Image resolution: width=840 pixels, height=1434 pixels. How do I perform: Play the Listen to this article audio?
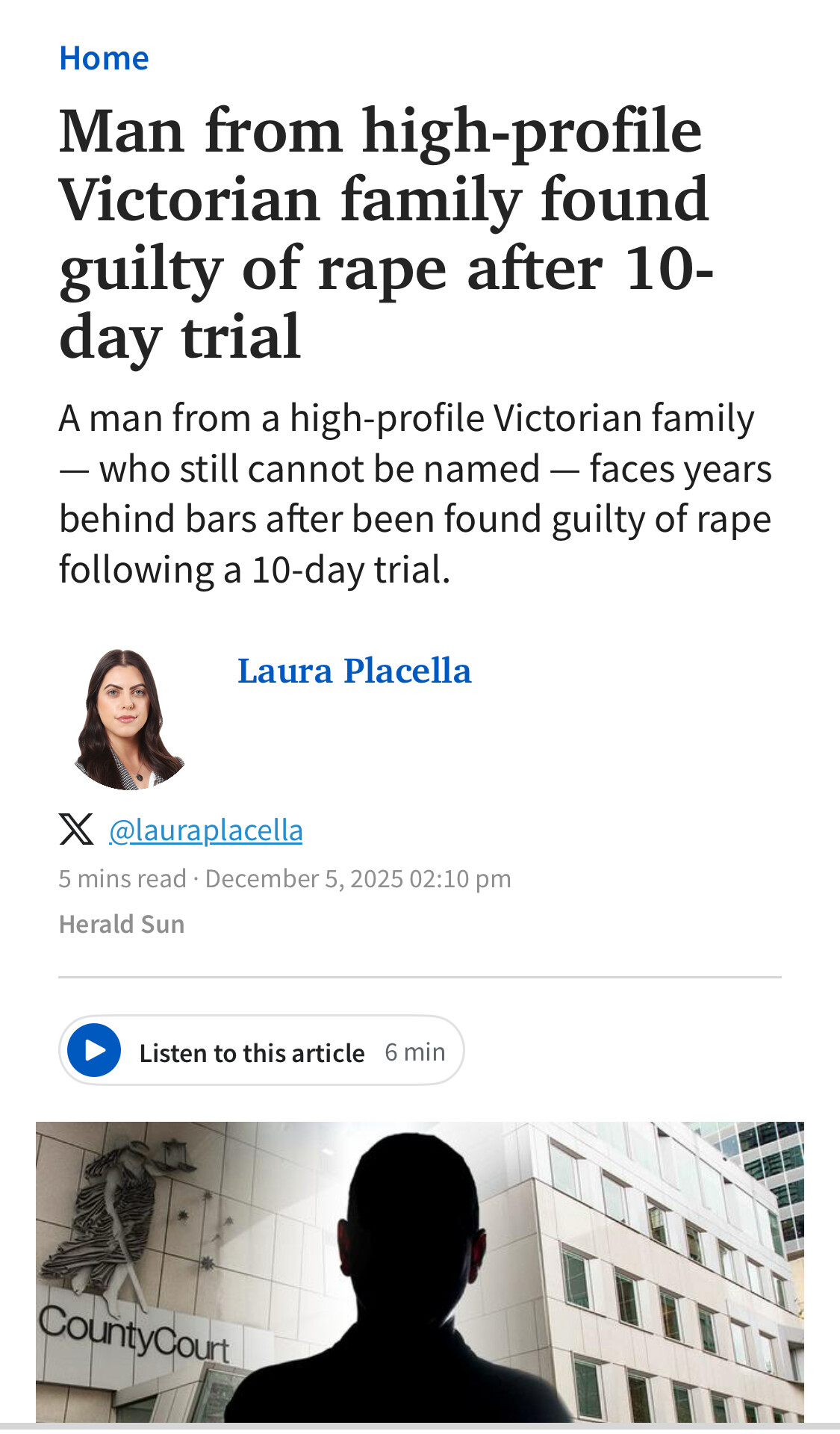95,1050
